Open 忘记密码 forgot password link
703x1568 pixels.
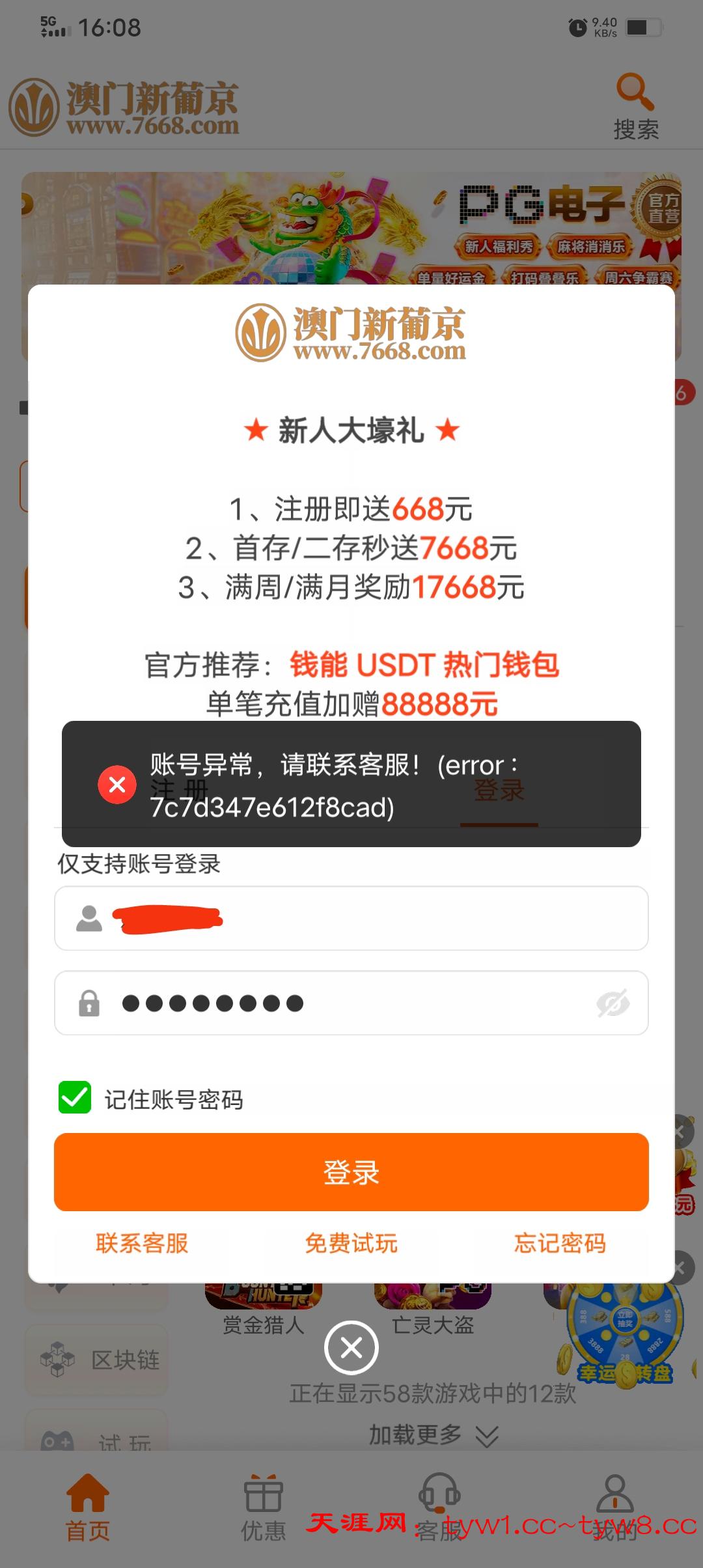coord(560,1243)
